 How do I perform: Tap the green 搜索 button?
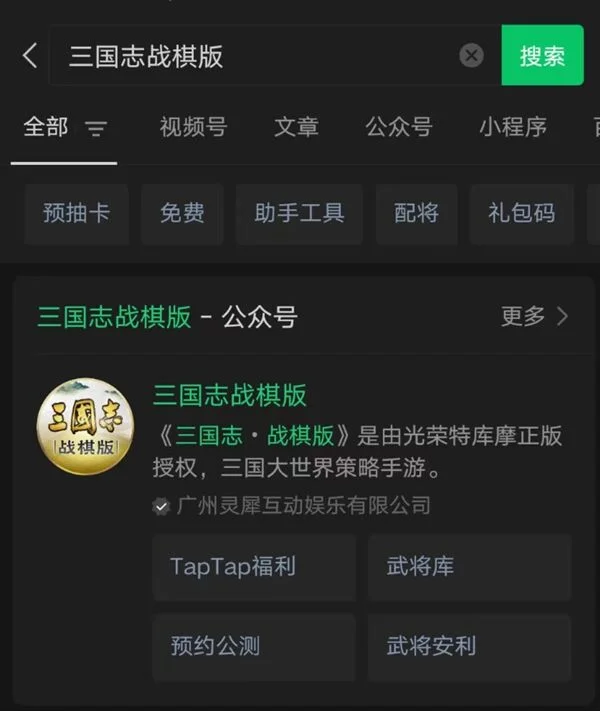(542, 56)
